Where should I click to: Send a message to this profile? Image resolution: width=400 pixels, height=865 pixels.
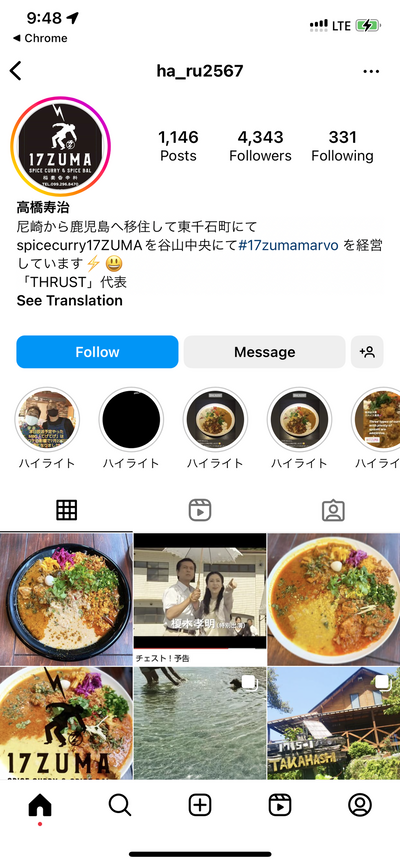(x=264, y=352)
